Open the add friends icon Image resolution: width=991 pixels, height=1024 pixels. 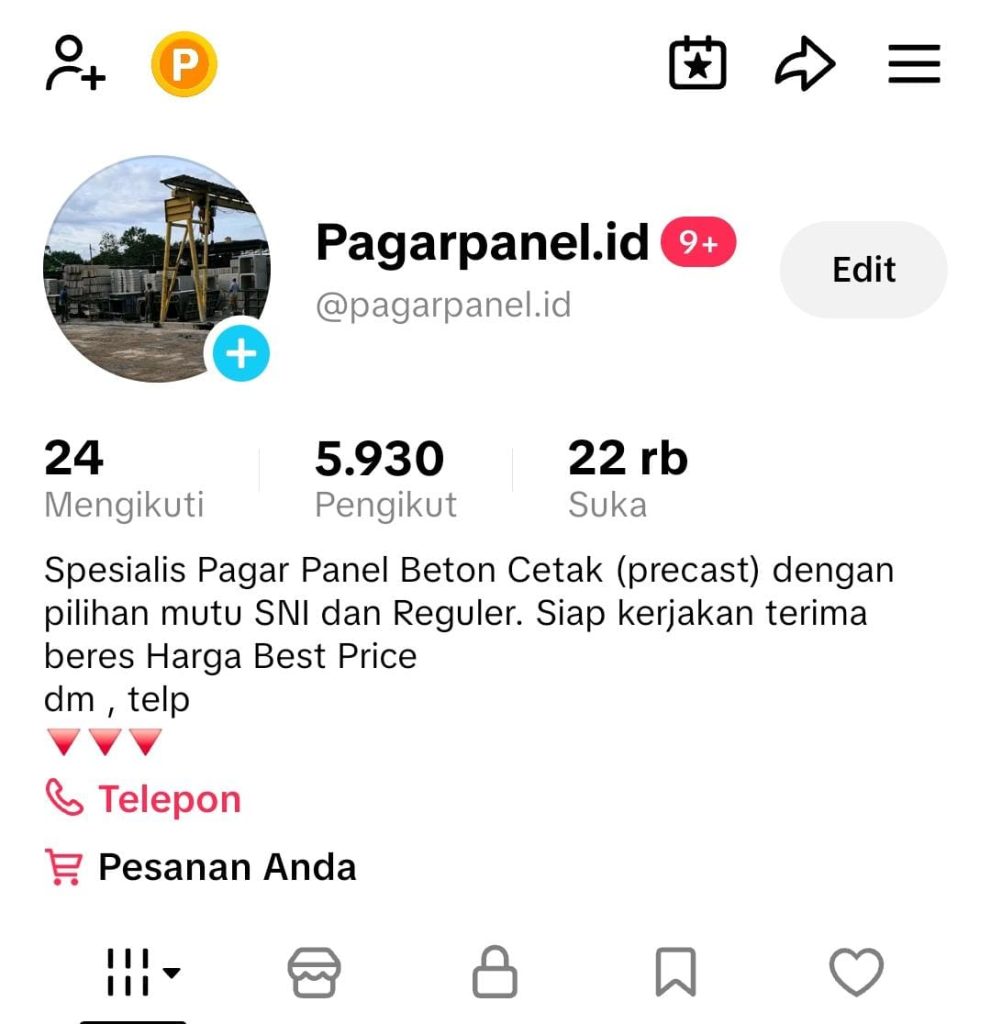coord(75,64)
